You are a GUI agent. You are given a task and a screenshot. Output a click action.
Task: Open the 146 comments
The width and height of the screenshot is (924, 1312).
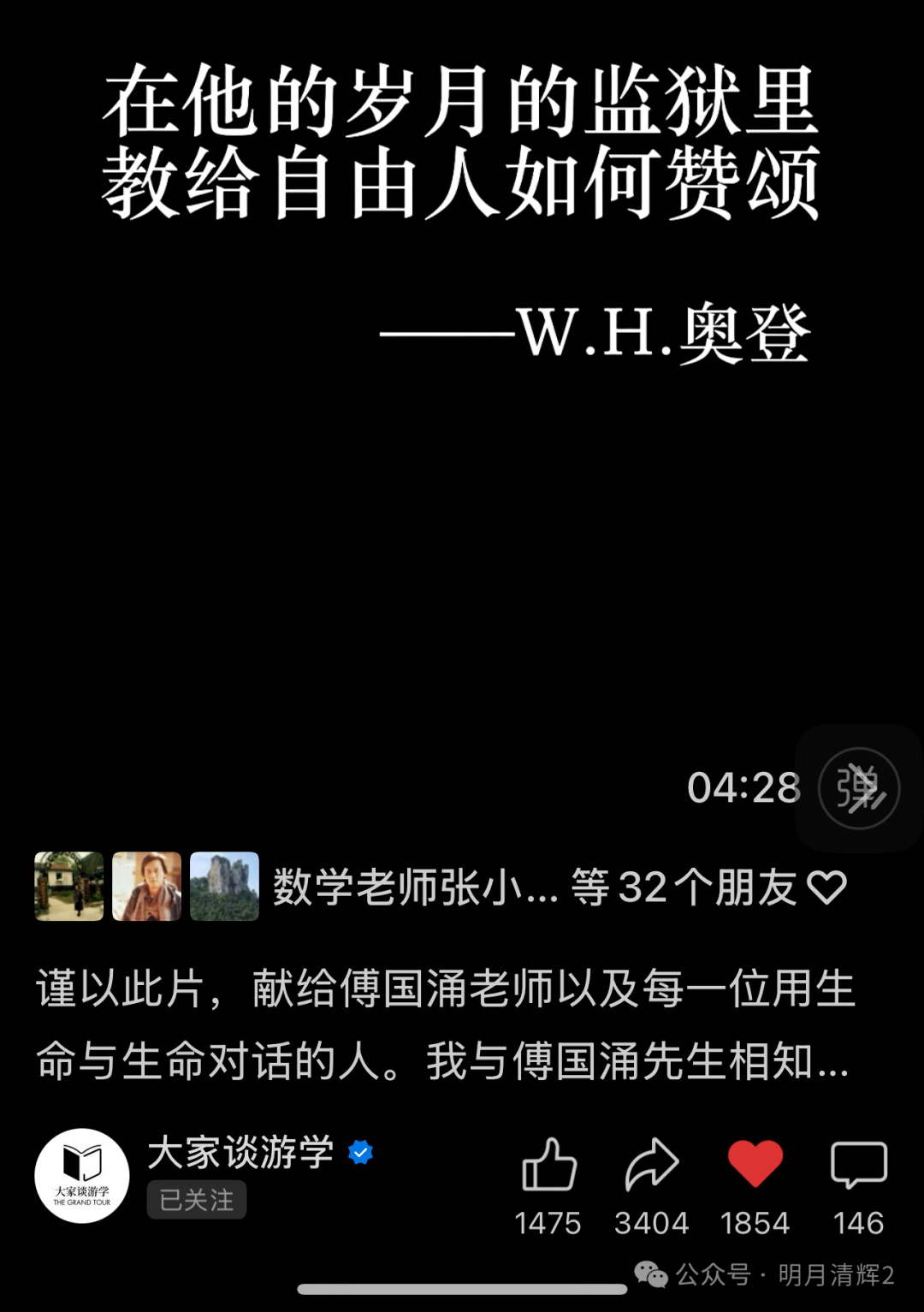pos(858,1167)
